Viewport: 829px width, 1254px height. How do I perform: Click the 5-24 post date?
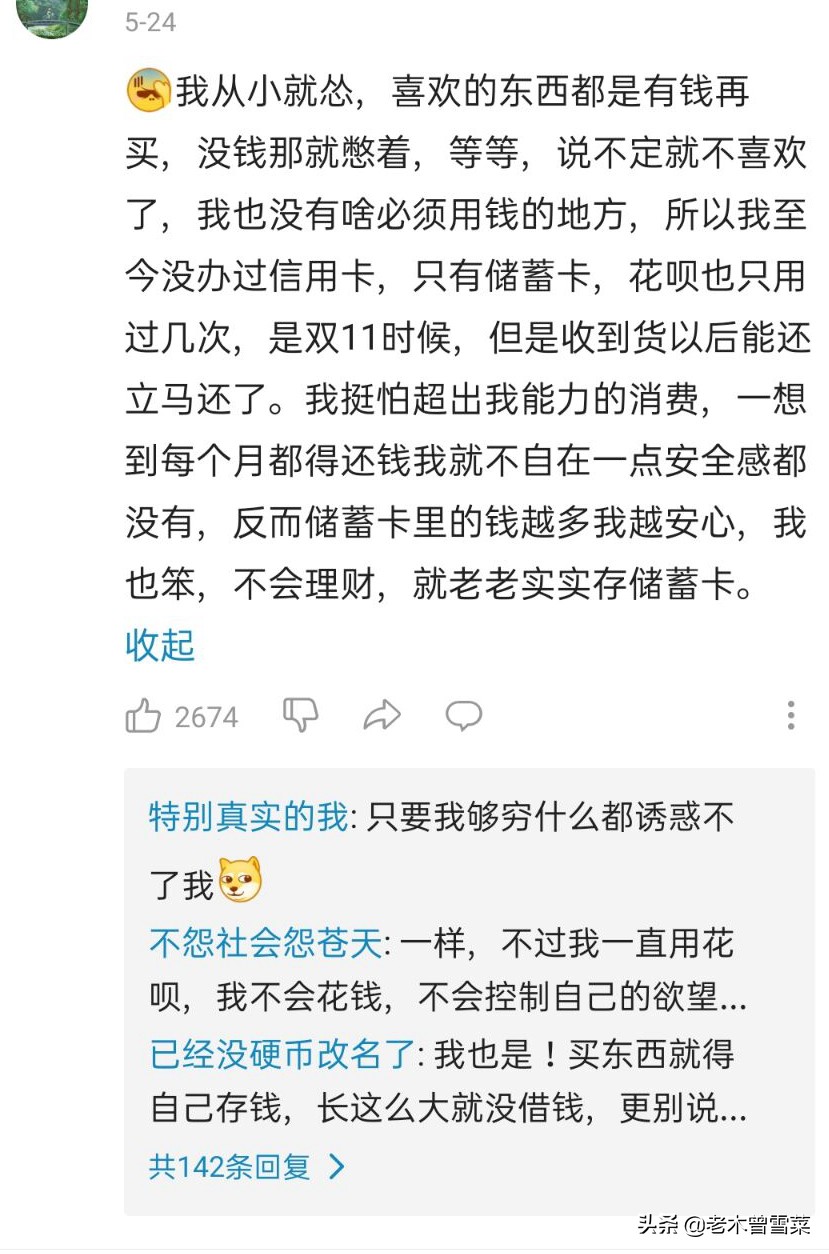[151, 22]
